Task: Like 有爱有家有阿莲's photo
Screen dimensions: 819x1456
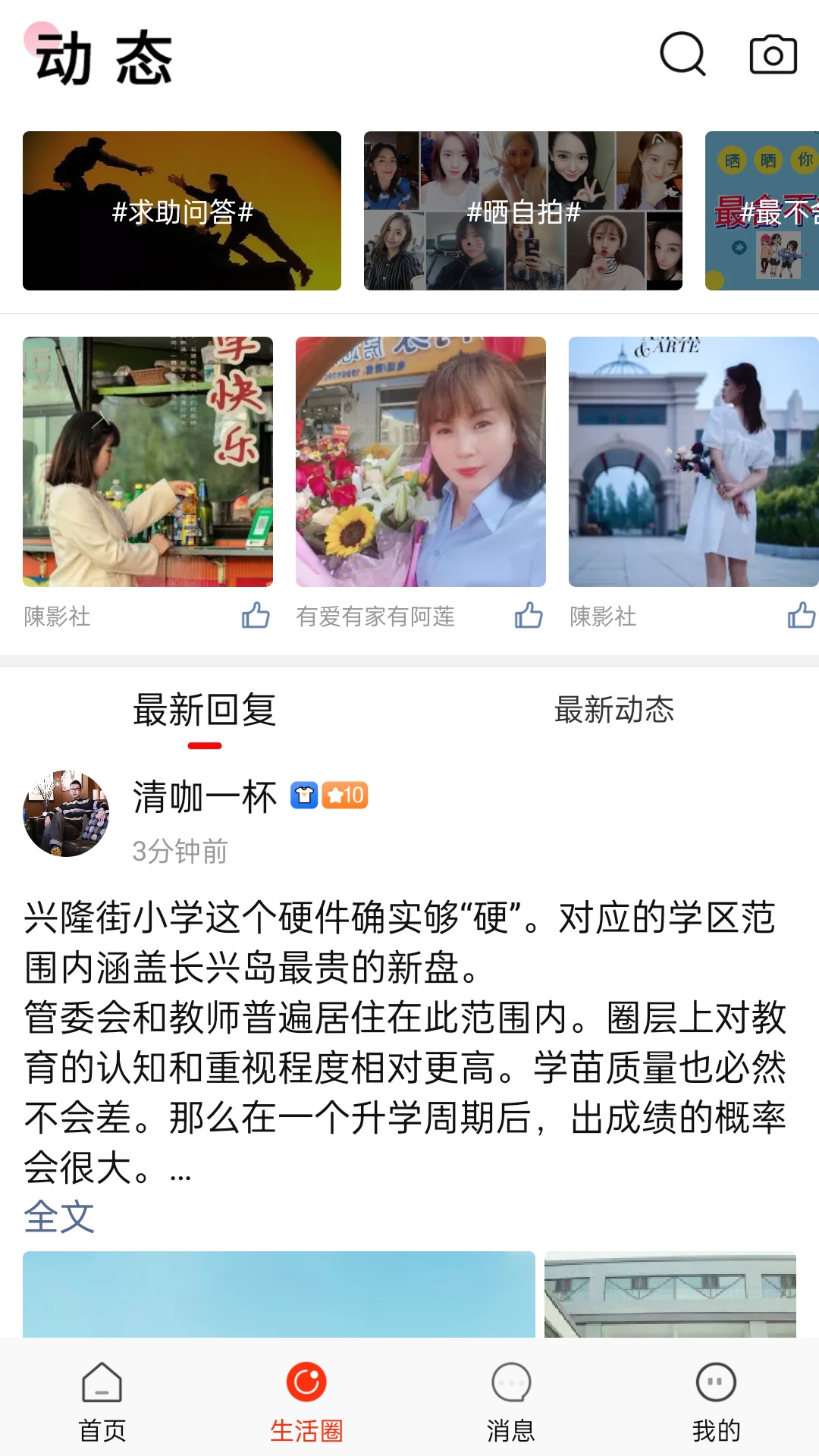Action: pos(529,615)
